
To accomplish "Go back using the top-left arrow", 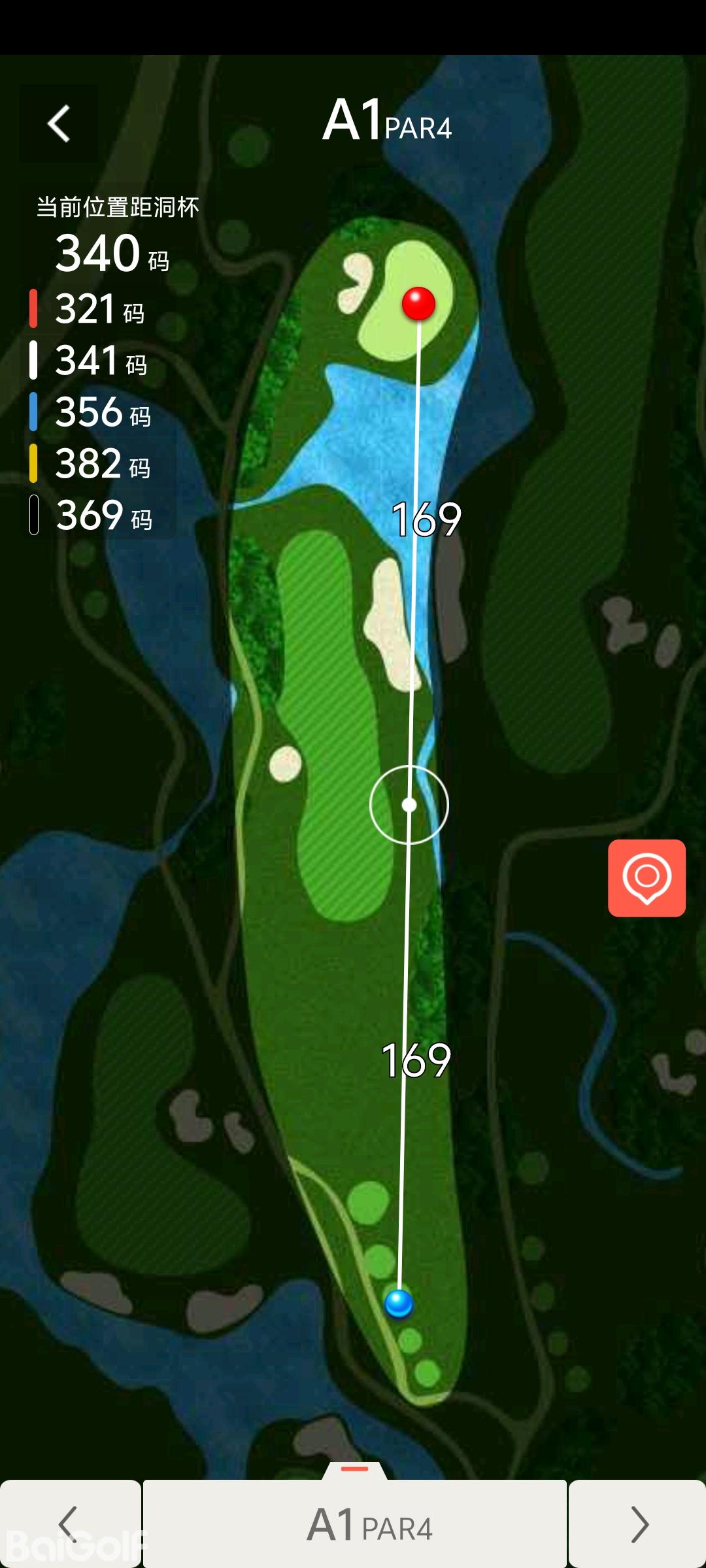I will 59,123.
